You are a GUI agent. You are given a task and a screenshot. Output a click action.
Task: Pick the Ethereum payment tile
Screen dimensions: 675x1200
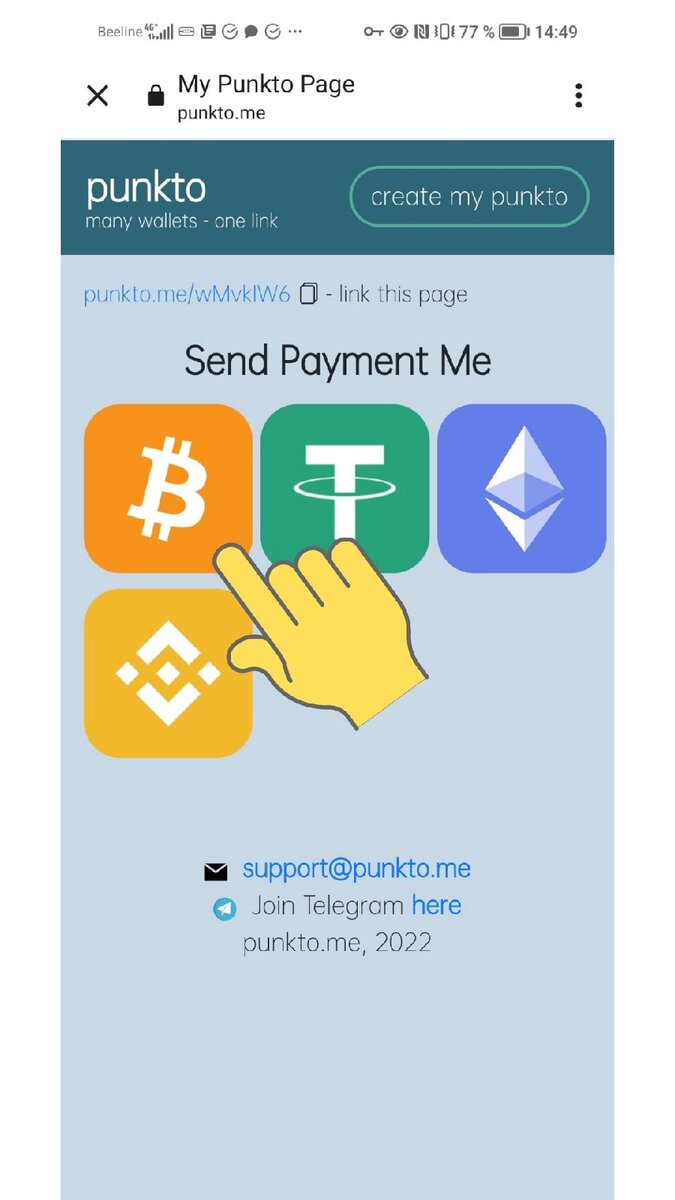pos(522,488)
